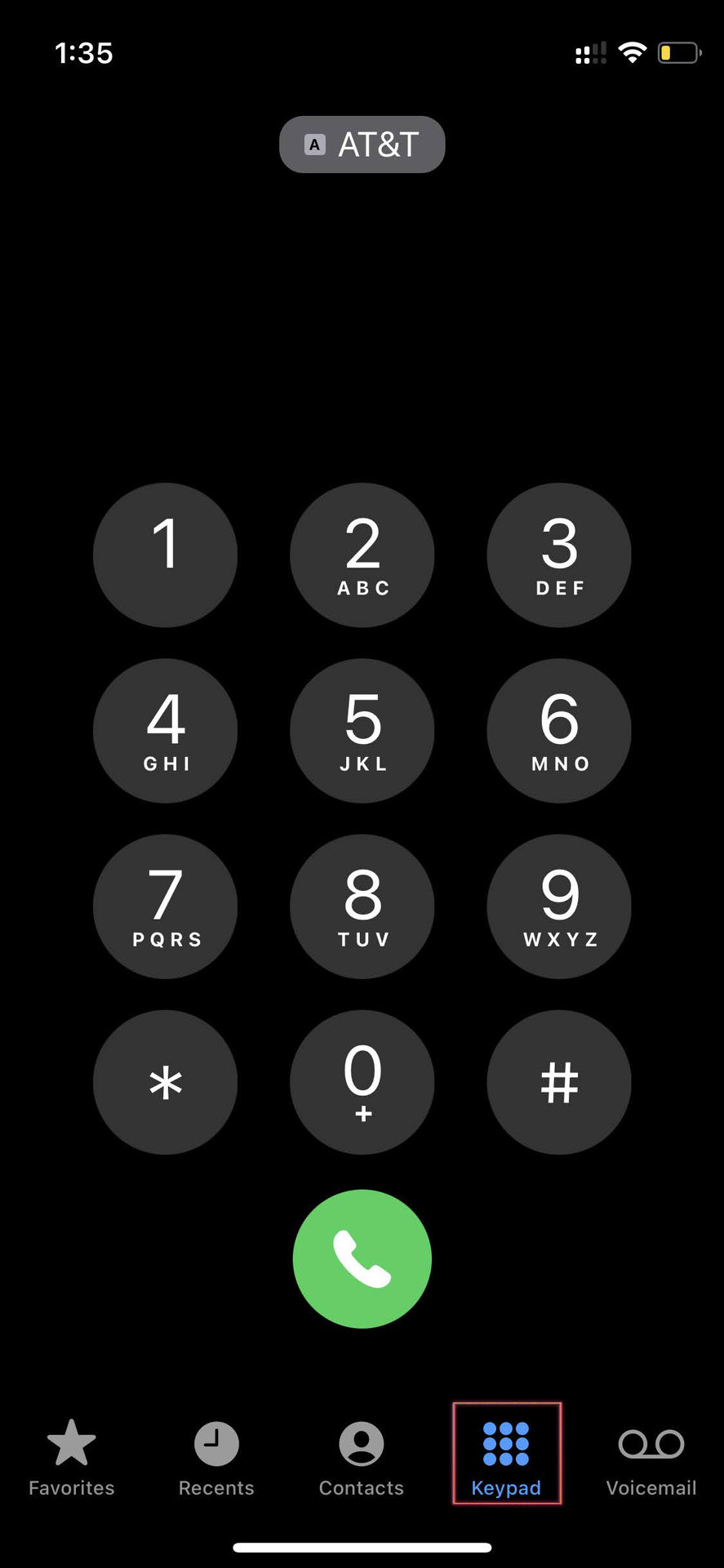
Task: Dial the digit 1
Action: [x=165, y=555]
